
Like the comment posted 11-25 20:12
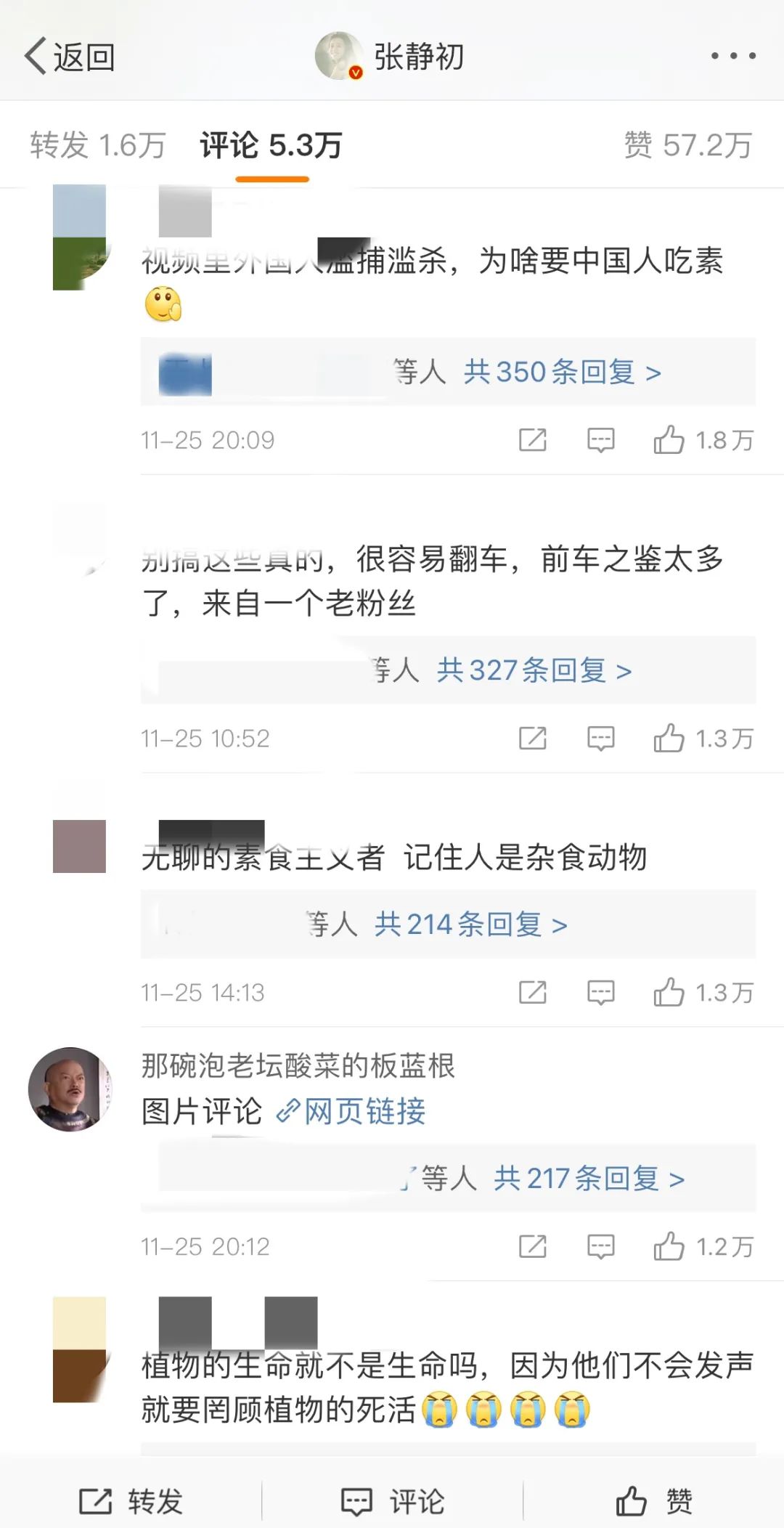click(669, 1247)
